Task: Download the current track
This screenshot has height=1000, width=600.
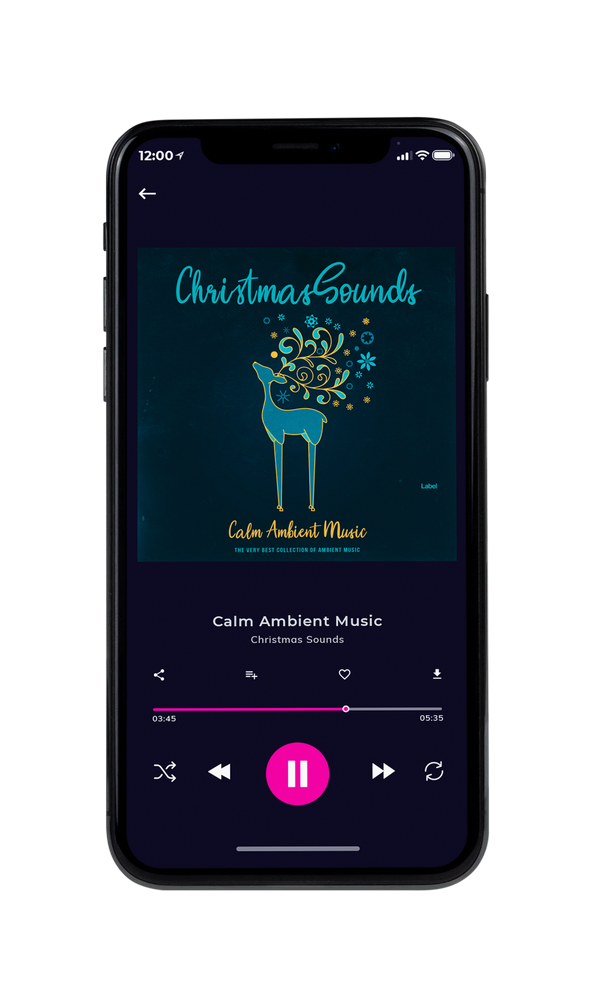Action: click(437, 674)
